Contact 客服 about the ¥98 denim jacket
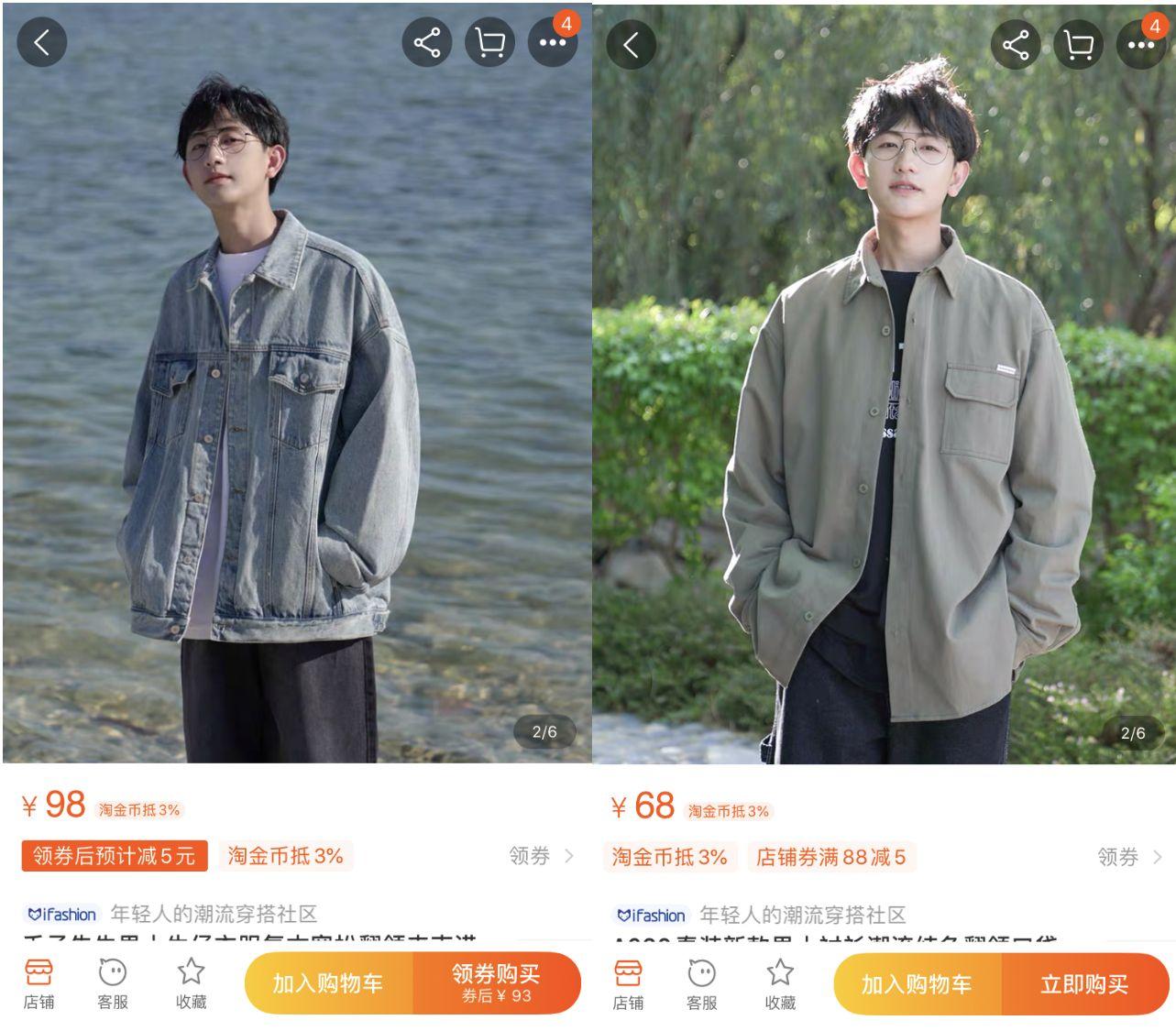 tap(113, 983)
